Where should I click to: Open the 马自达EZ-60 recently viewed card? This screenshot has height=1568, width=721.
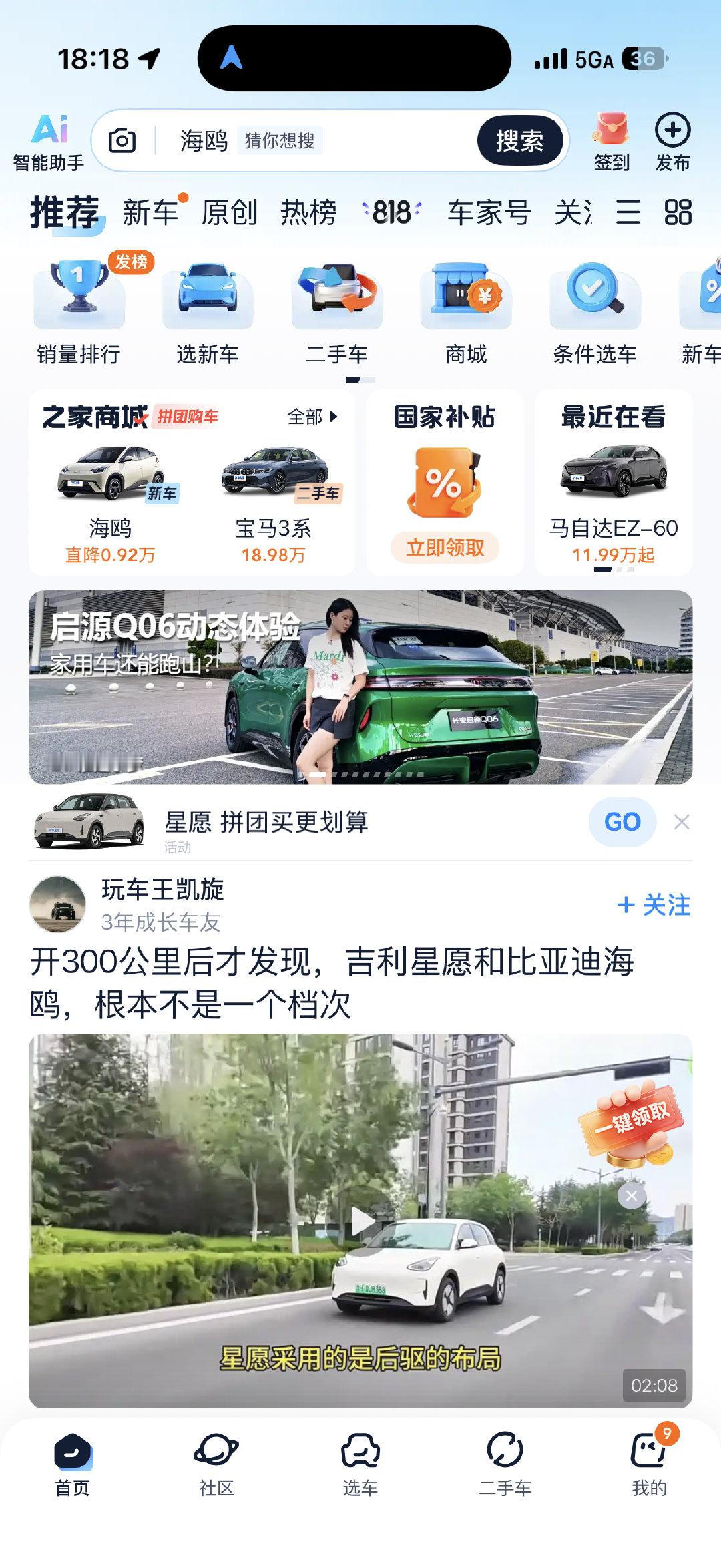click(614, 483)
